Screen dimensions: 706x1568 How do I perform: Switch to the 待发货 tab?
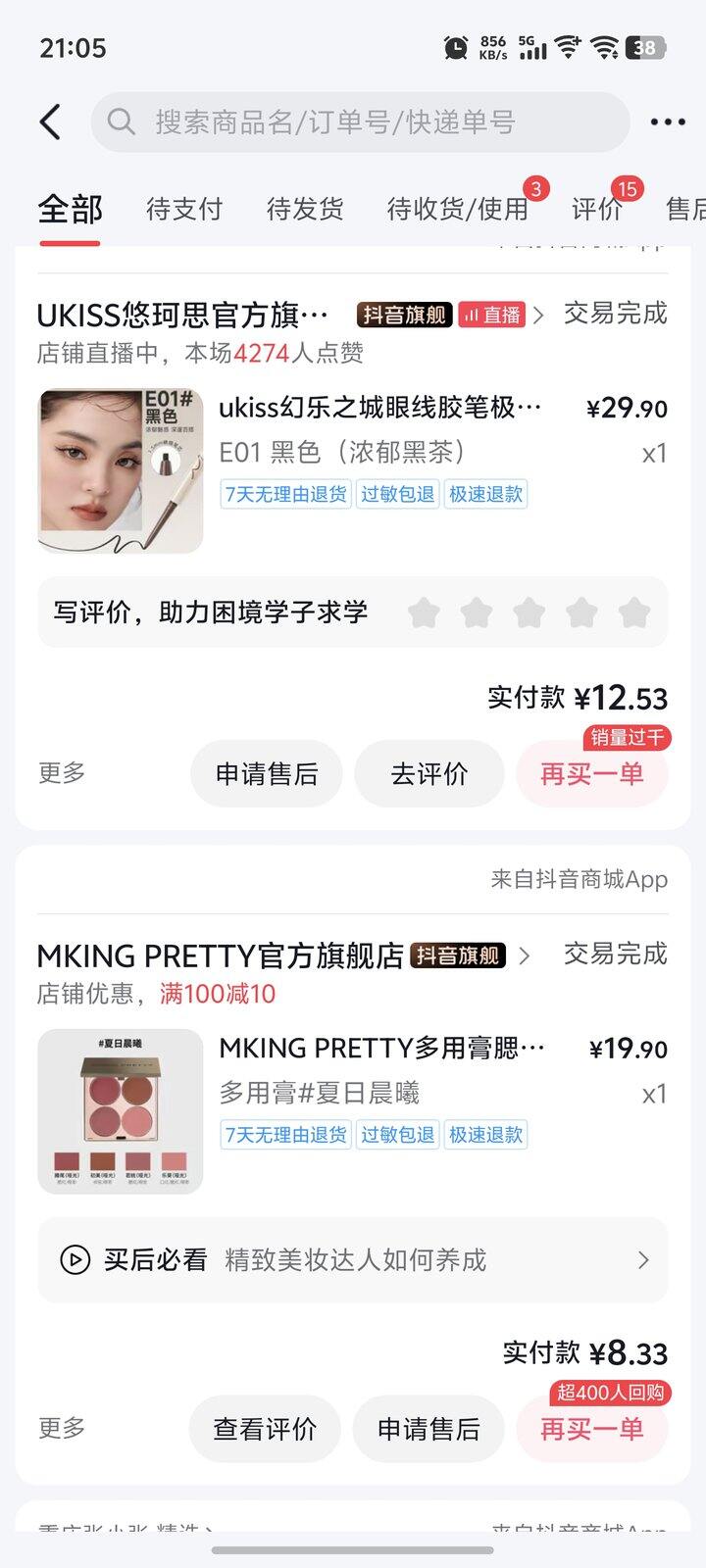(x=305, y=209)
